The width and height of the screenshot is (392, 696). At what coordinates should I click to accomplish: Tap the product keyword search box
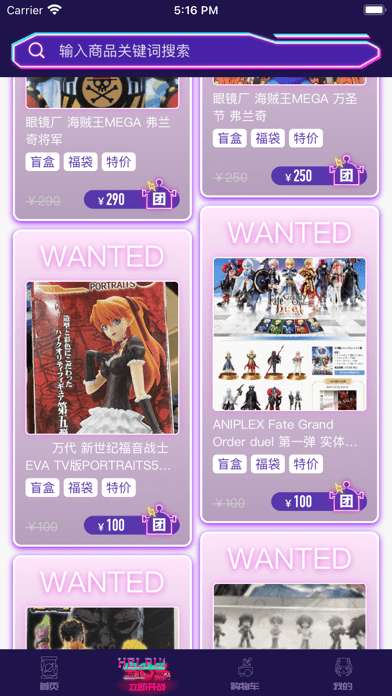pyautogui.click(x=196, y=51)
